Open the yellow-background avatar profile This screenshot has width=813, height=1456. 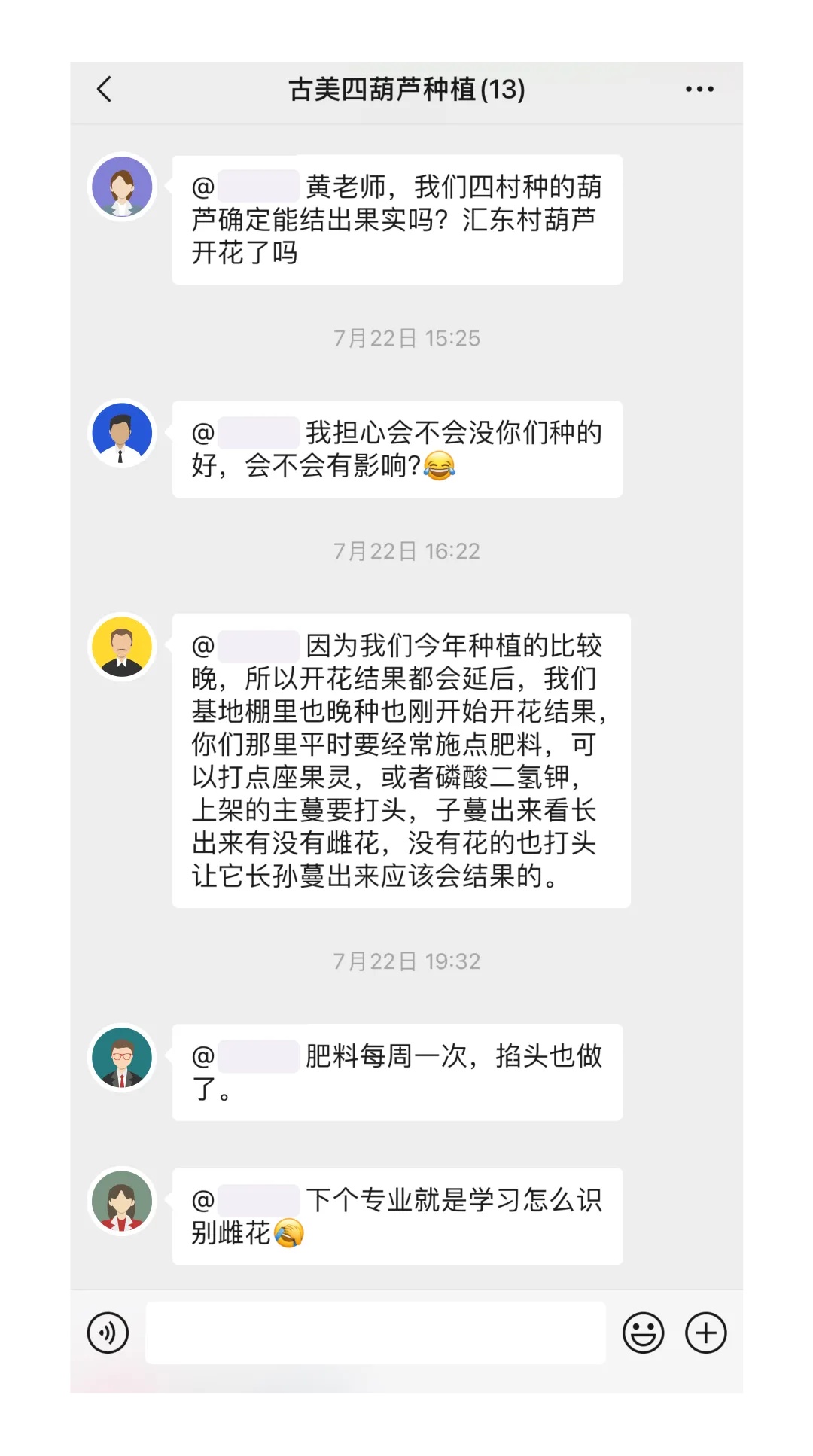[x=122, y=646]
